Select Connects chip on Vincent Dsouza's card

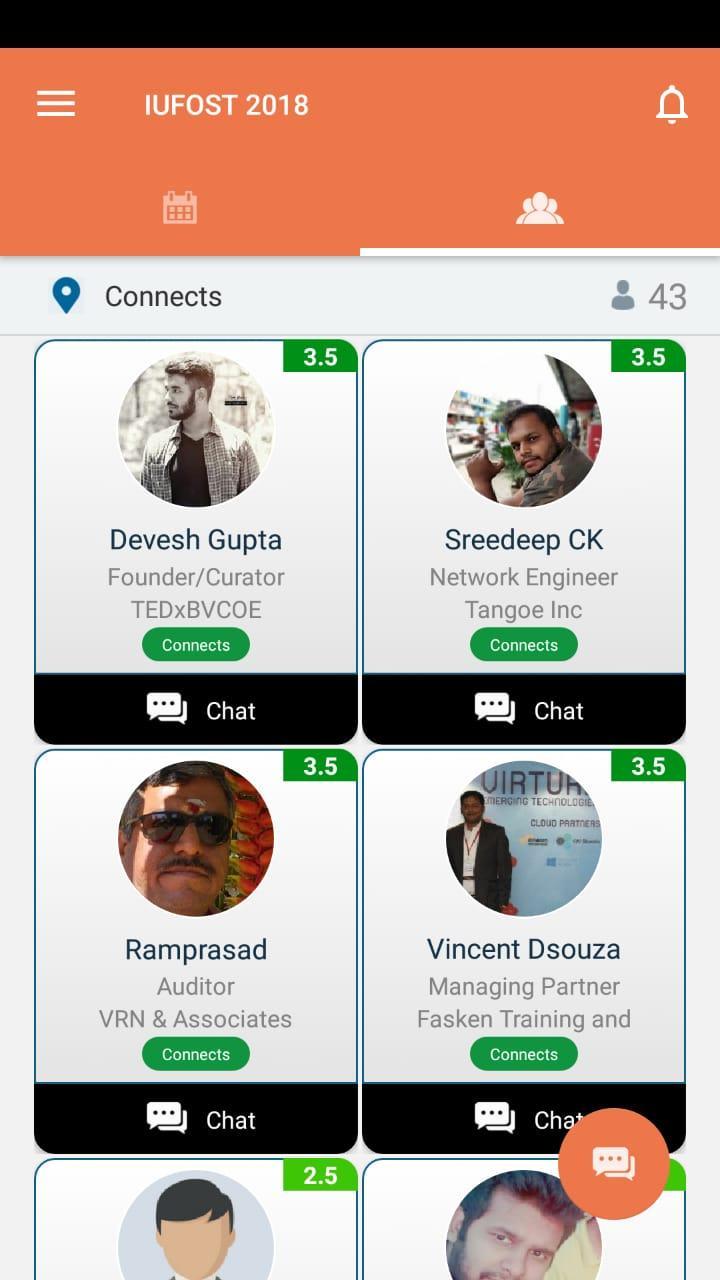click(524, 1054)
